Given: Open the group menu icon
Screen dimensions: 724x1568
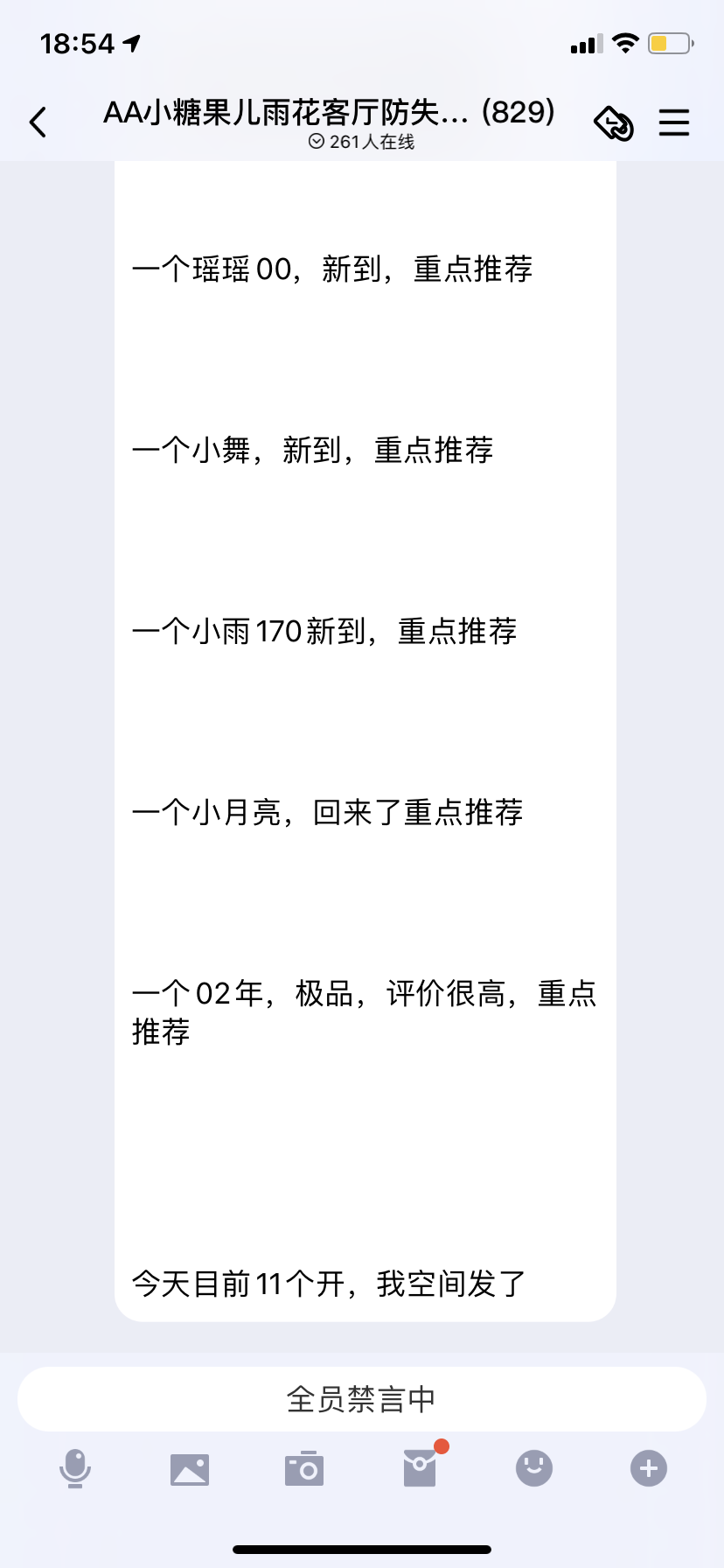Looking at the screenshot, I should 674,122.
